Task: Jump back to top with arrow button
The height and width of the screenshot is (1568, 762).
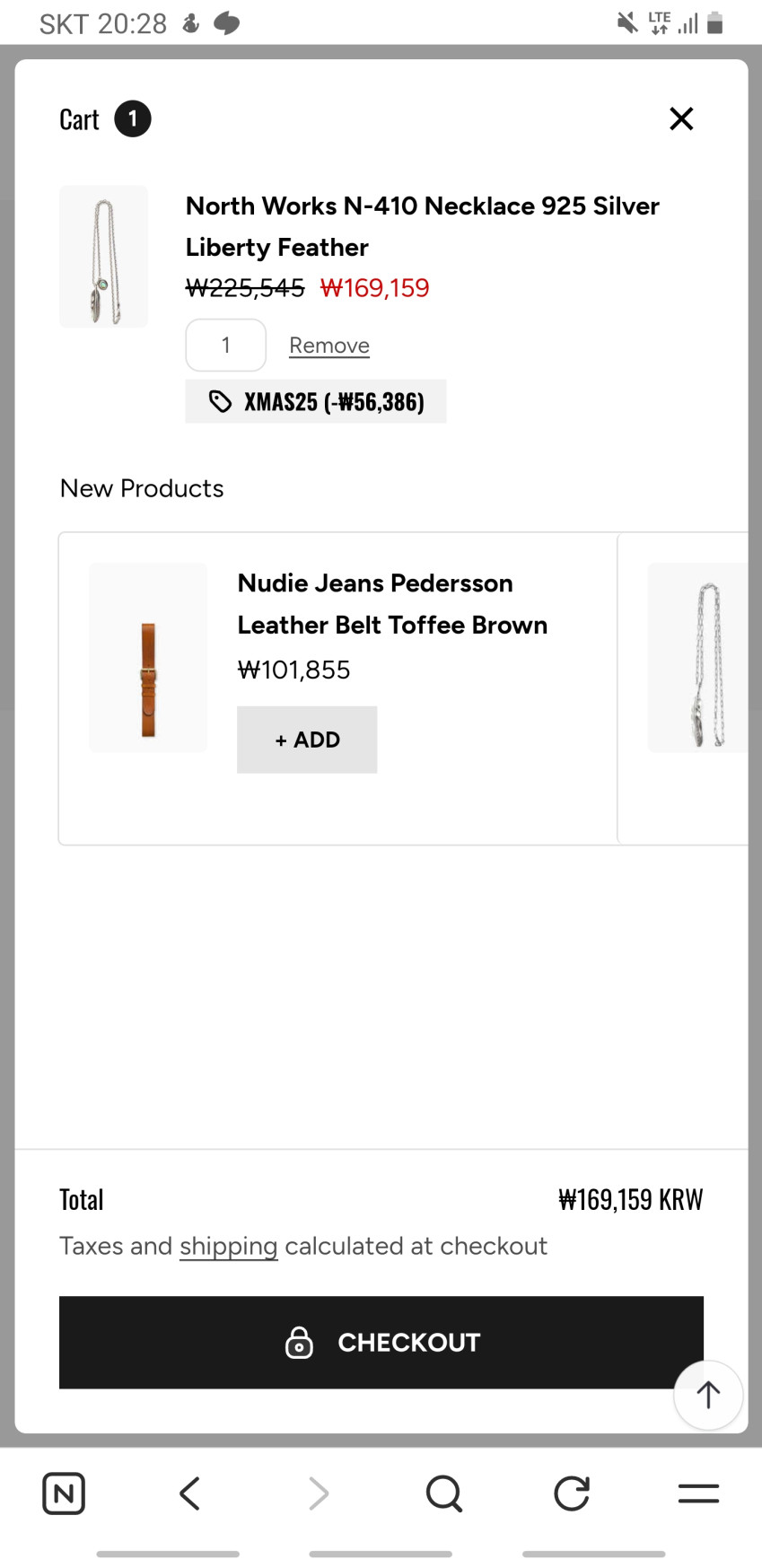Action: tap(707, 1395)
